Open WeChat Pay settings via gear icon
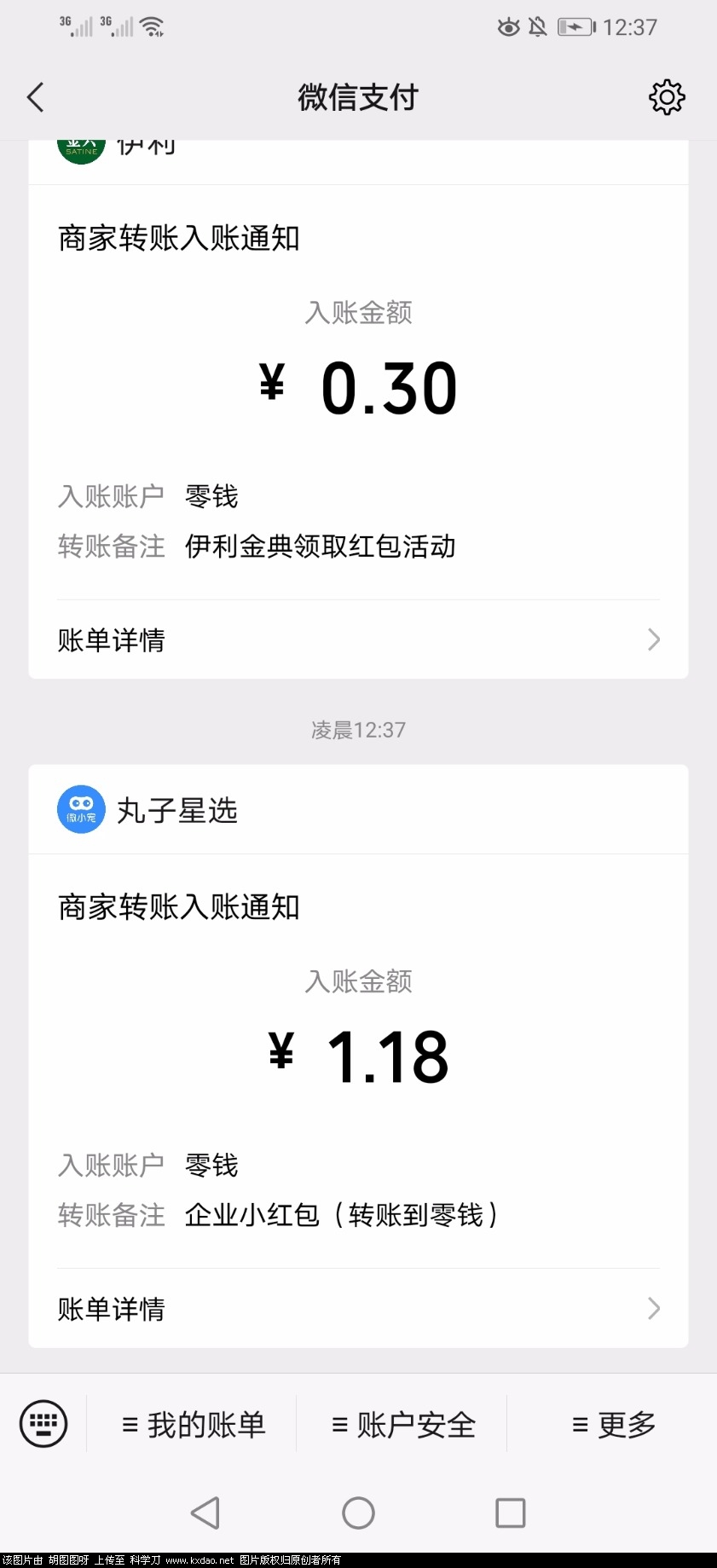 pyautogui.click(x=667, y=96)
